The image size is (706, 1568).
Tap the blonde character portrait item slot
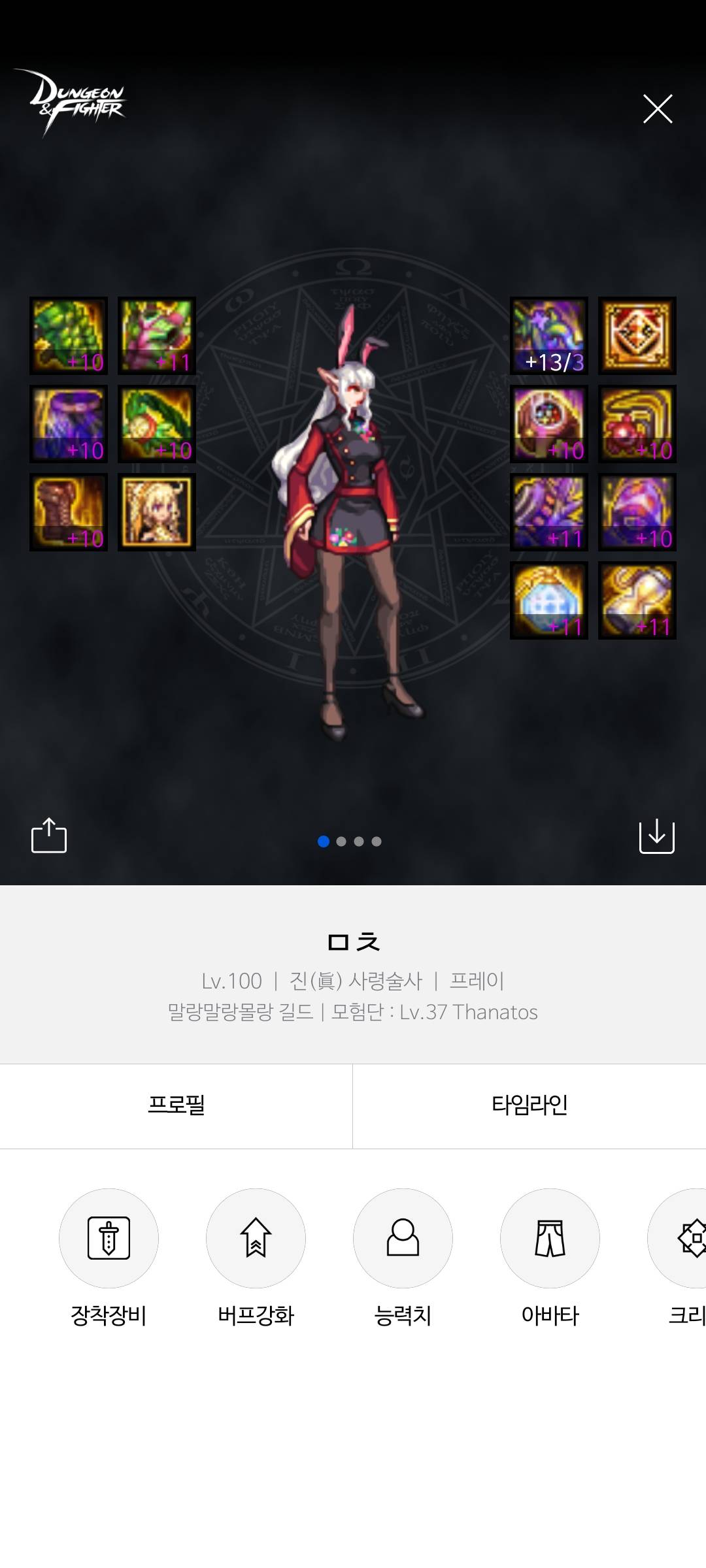pos(157,512)
